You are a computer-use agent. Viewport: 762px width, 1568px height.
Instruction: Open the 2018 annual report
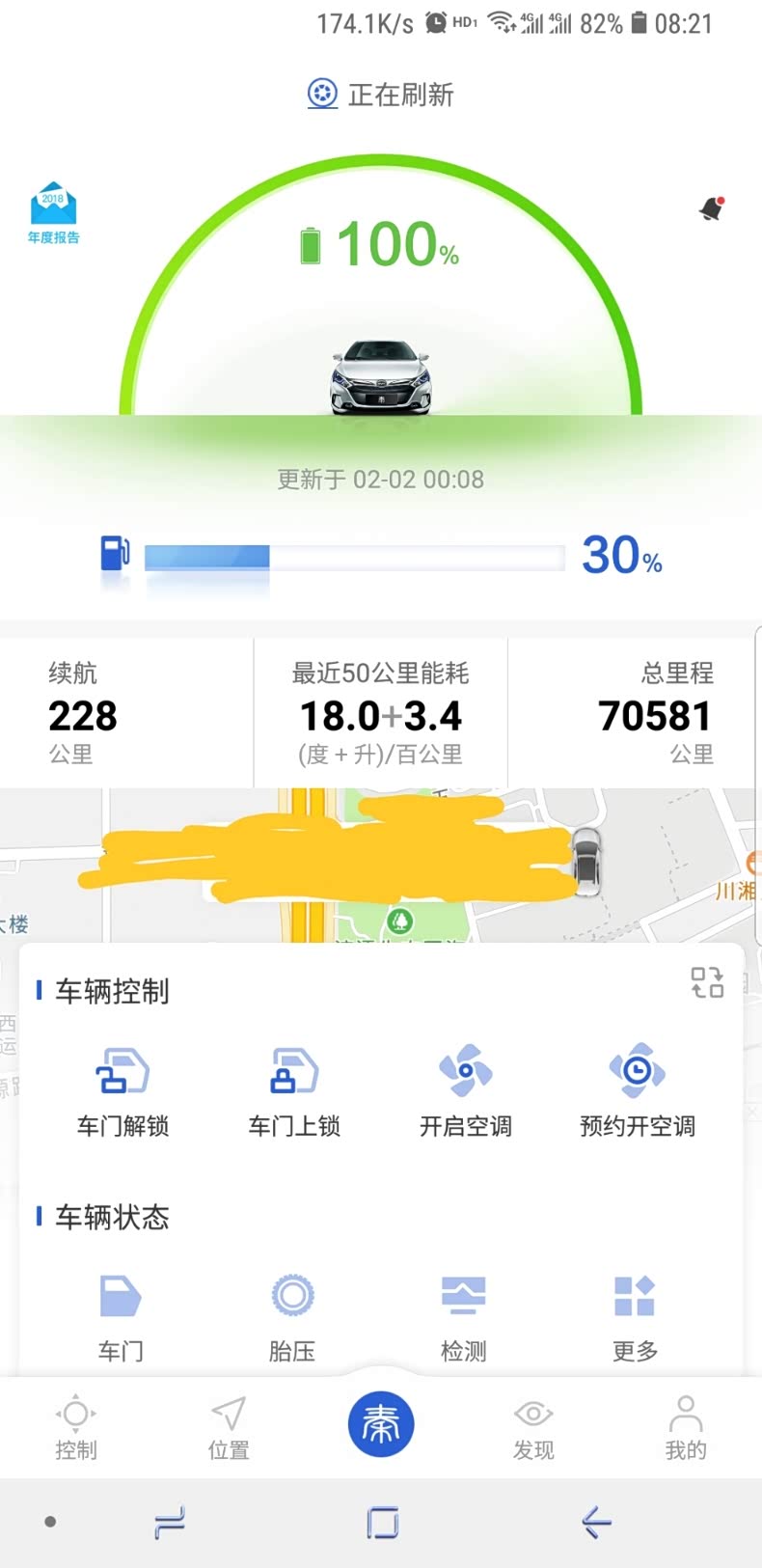tap(53, 212)
